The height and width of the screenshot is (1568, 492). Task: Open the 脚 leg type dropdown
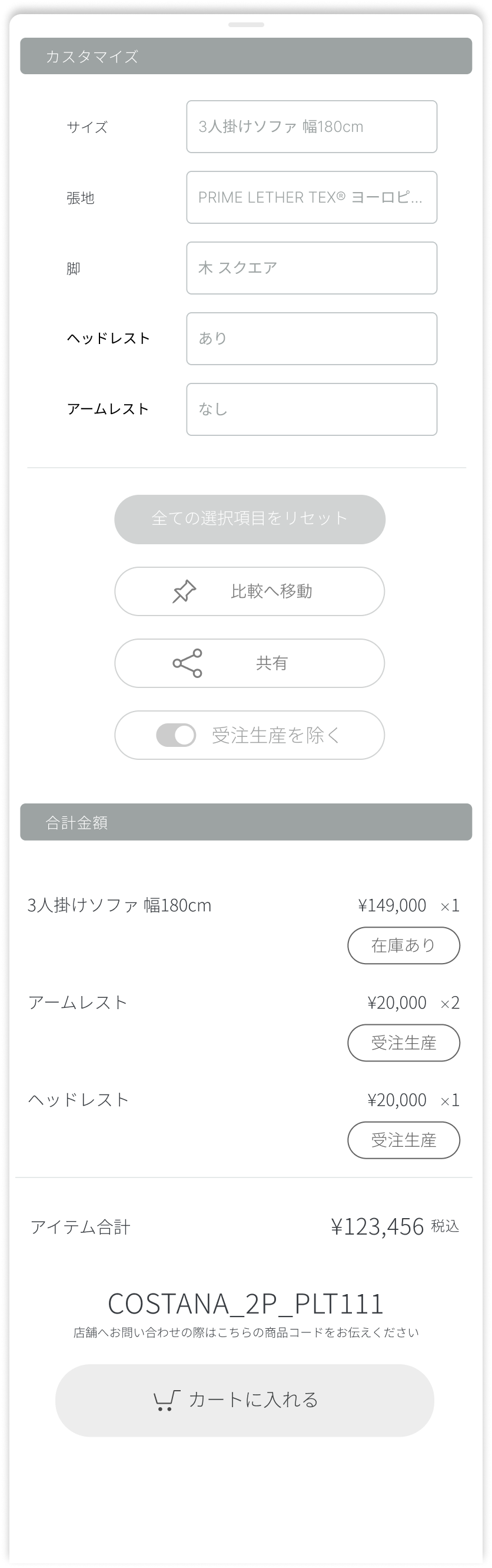(311, 268)
